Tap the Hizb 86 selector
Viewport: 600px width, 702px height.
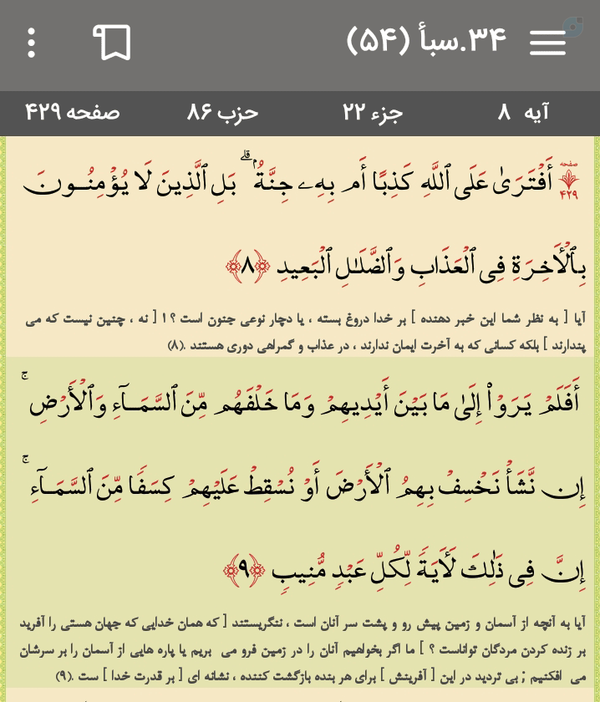pyautogui.click(x=223, y=112)
